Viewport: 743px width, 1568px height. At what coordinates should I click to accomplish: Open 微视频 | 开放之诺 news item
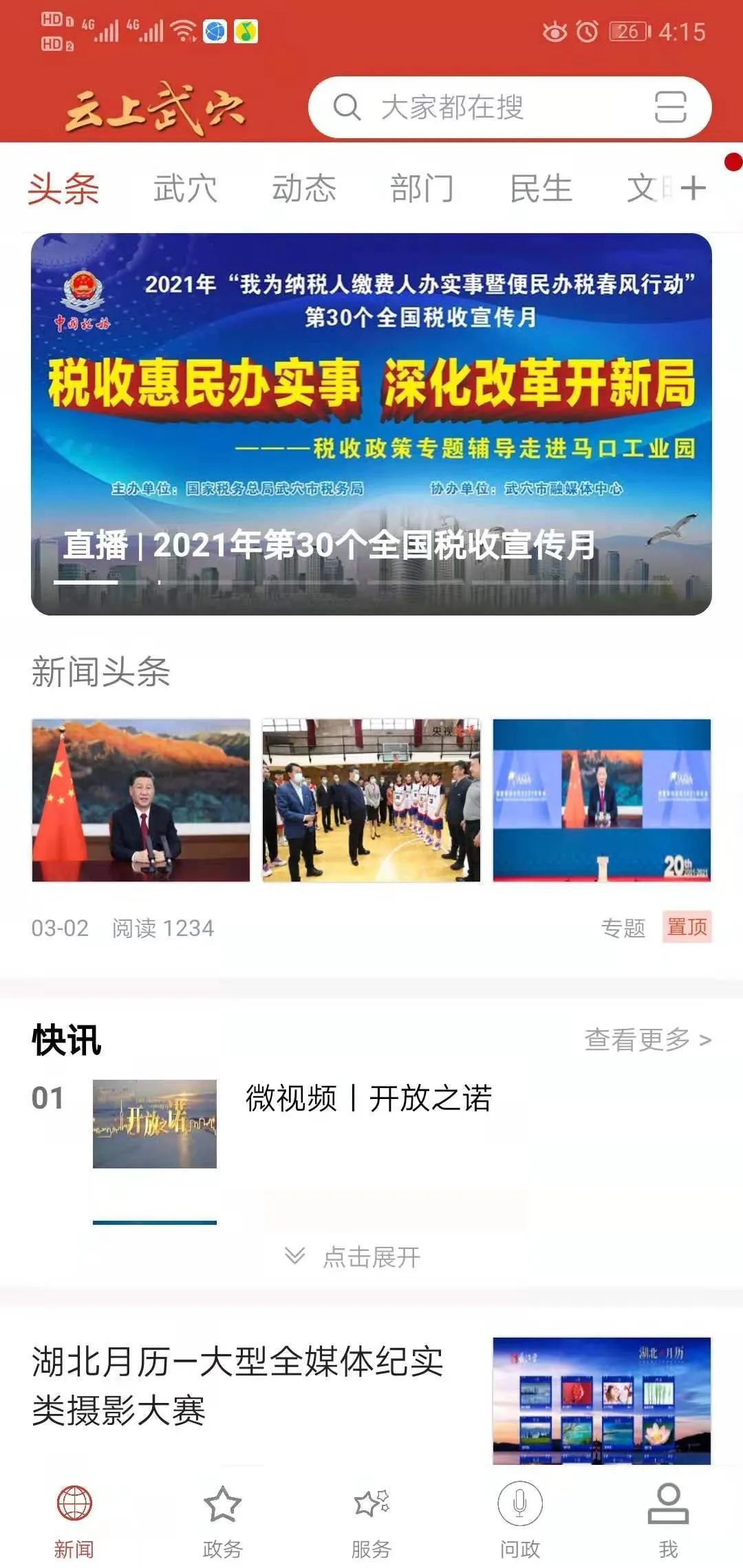tap(369, 1098)
